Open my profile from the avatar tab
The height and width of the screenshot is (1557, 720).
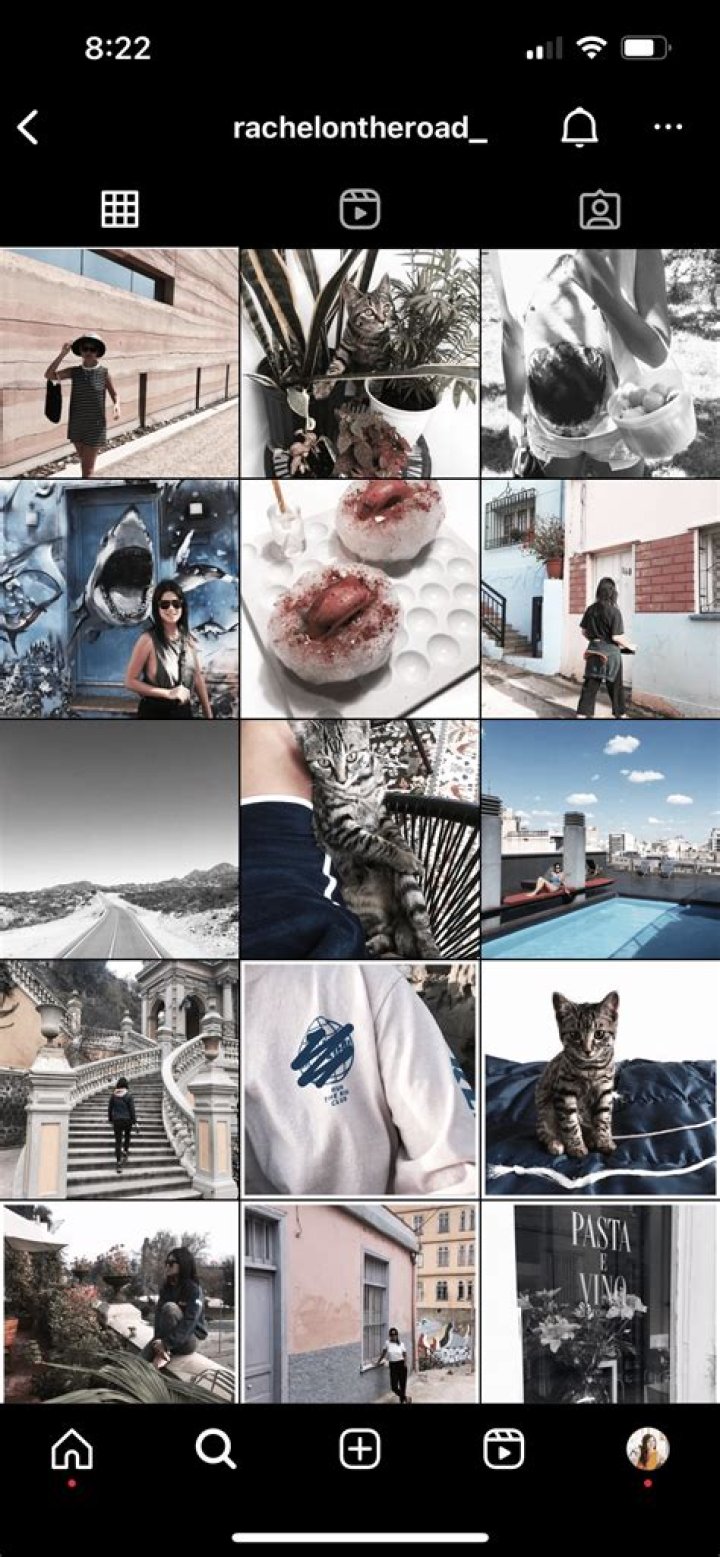[x=647, y=1448]
